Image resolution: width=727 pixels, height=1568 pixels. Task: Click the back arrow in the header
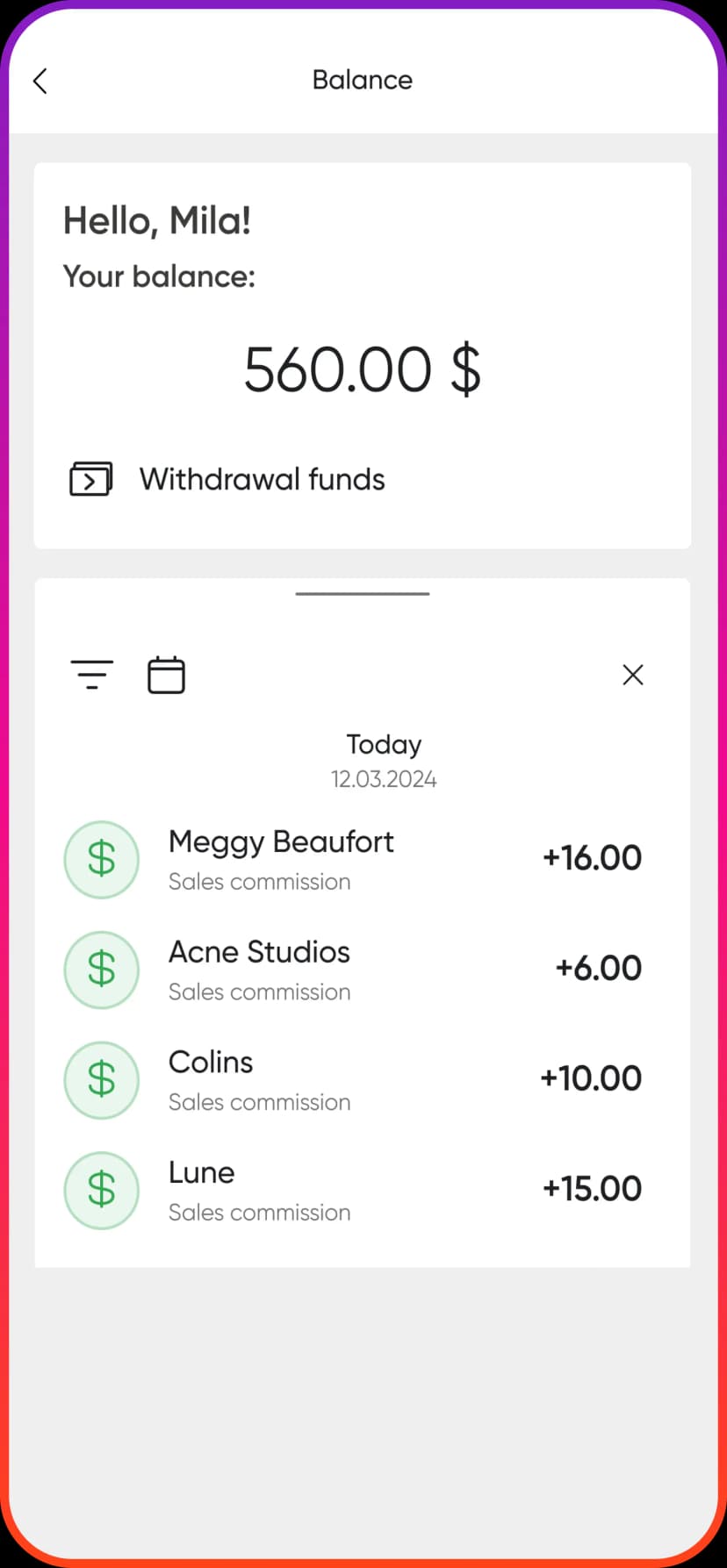point(39,80)
